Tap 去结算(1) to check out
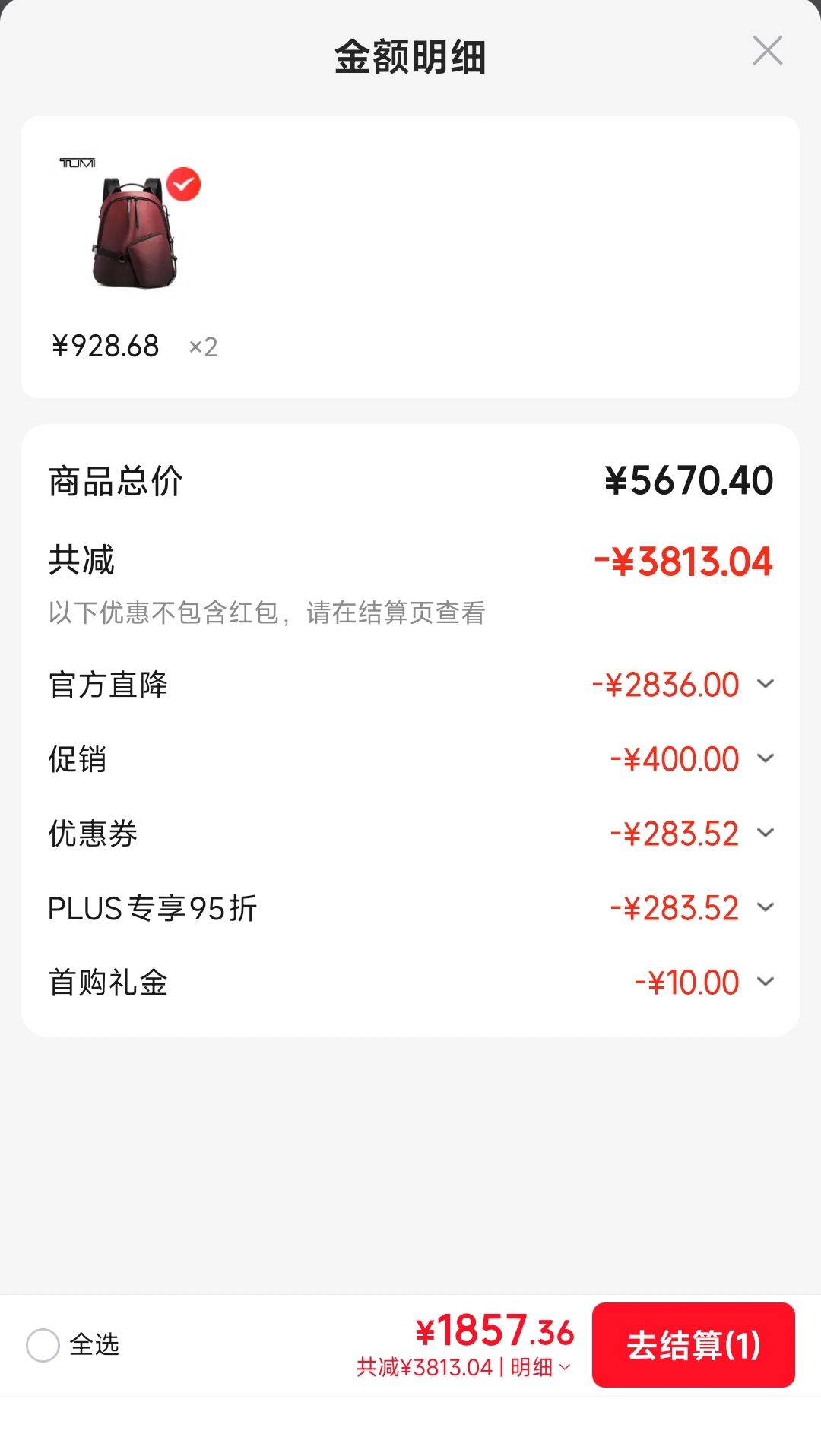821x1456 pixels. tap(693, 1345)
